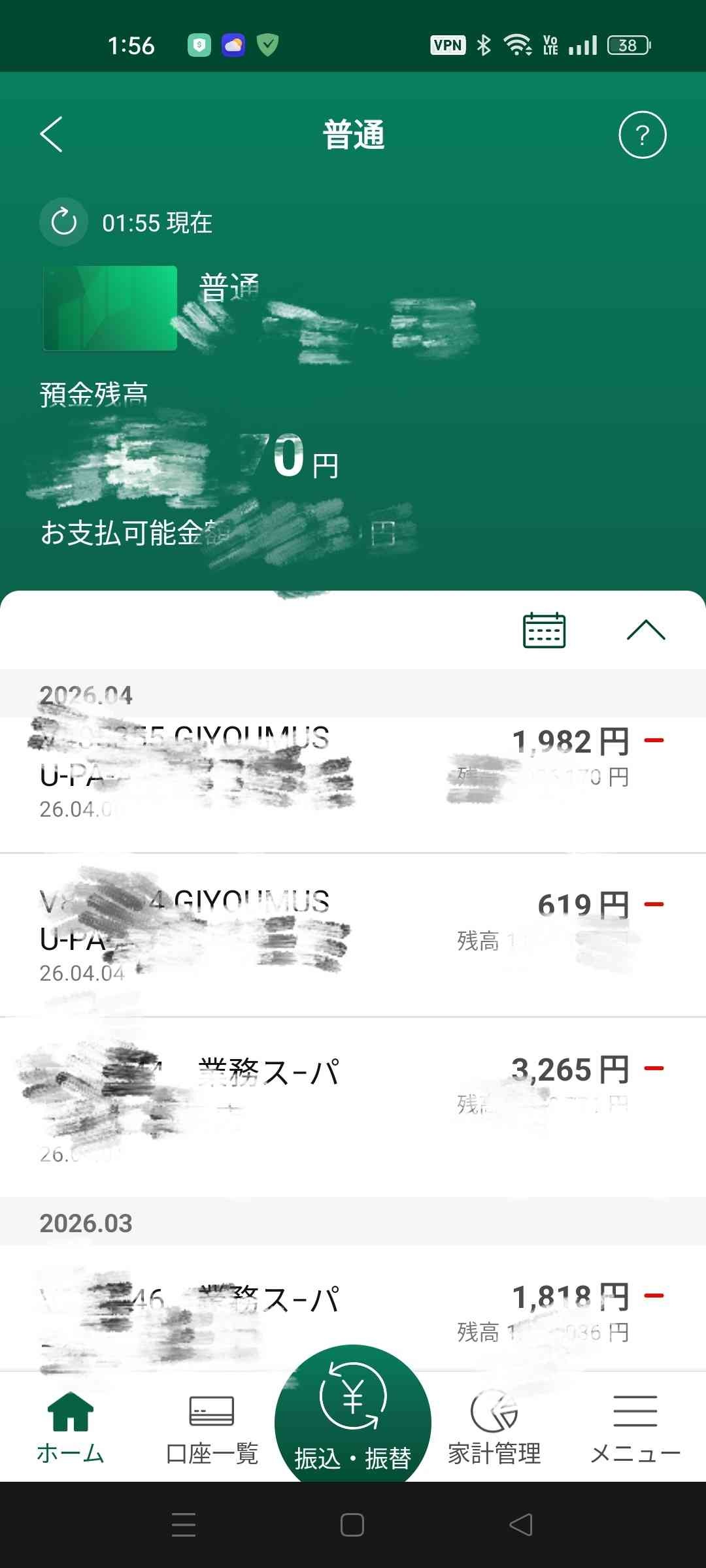This screenshot has width=706, height=1568.
Task: Switch to the ホーム tab
Action: pos(71,1428)
